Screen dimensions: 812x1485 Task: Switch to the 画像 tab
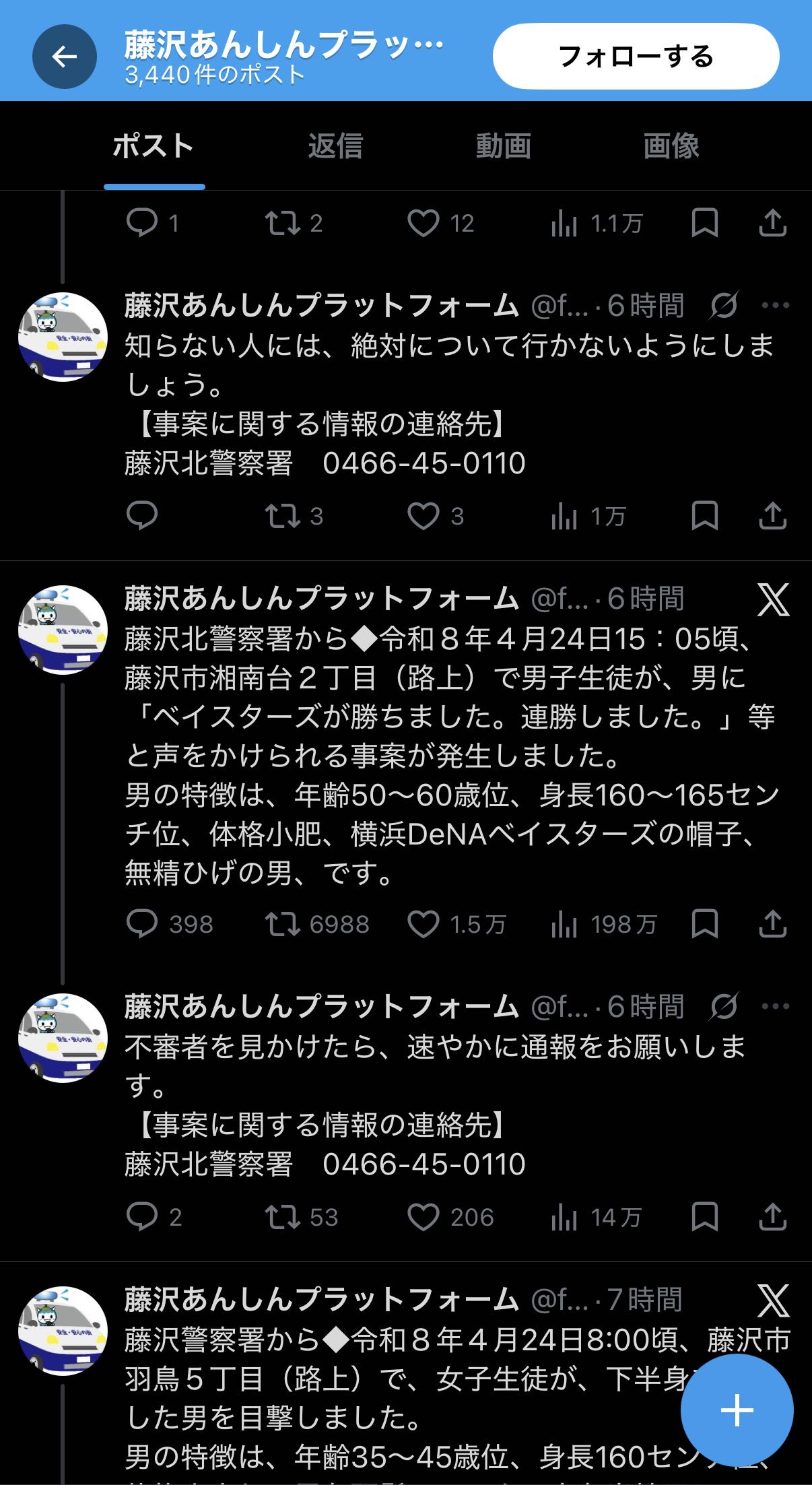[x=671, y=146]
